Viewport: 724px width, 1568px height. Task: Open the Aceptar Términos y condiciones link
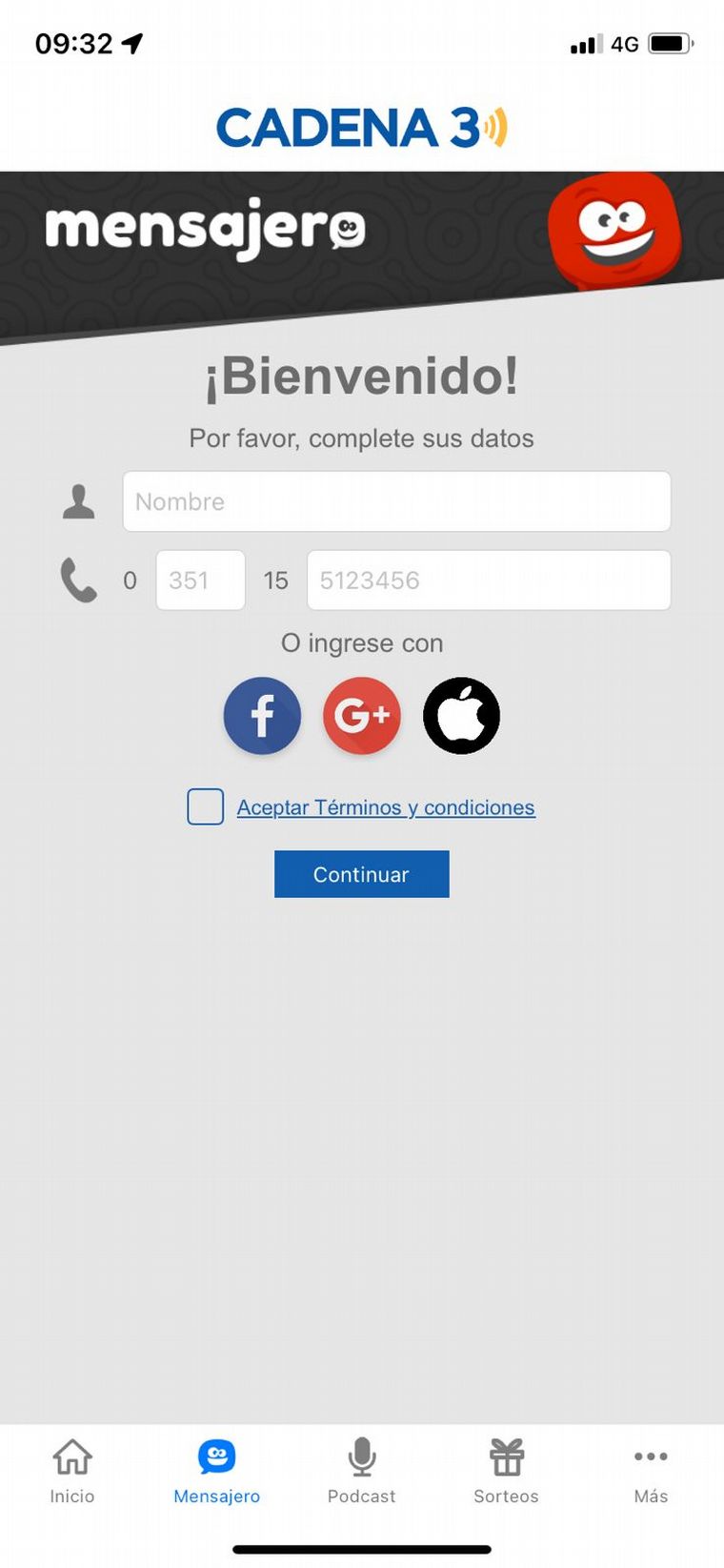(386, 807)
